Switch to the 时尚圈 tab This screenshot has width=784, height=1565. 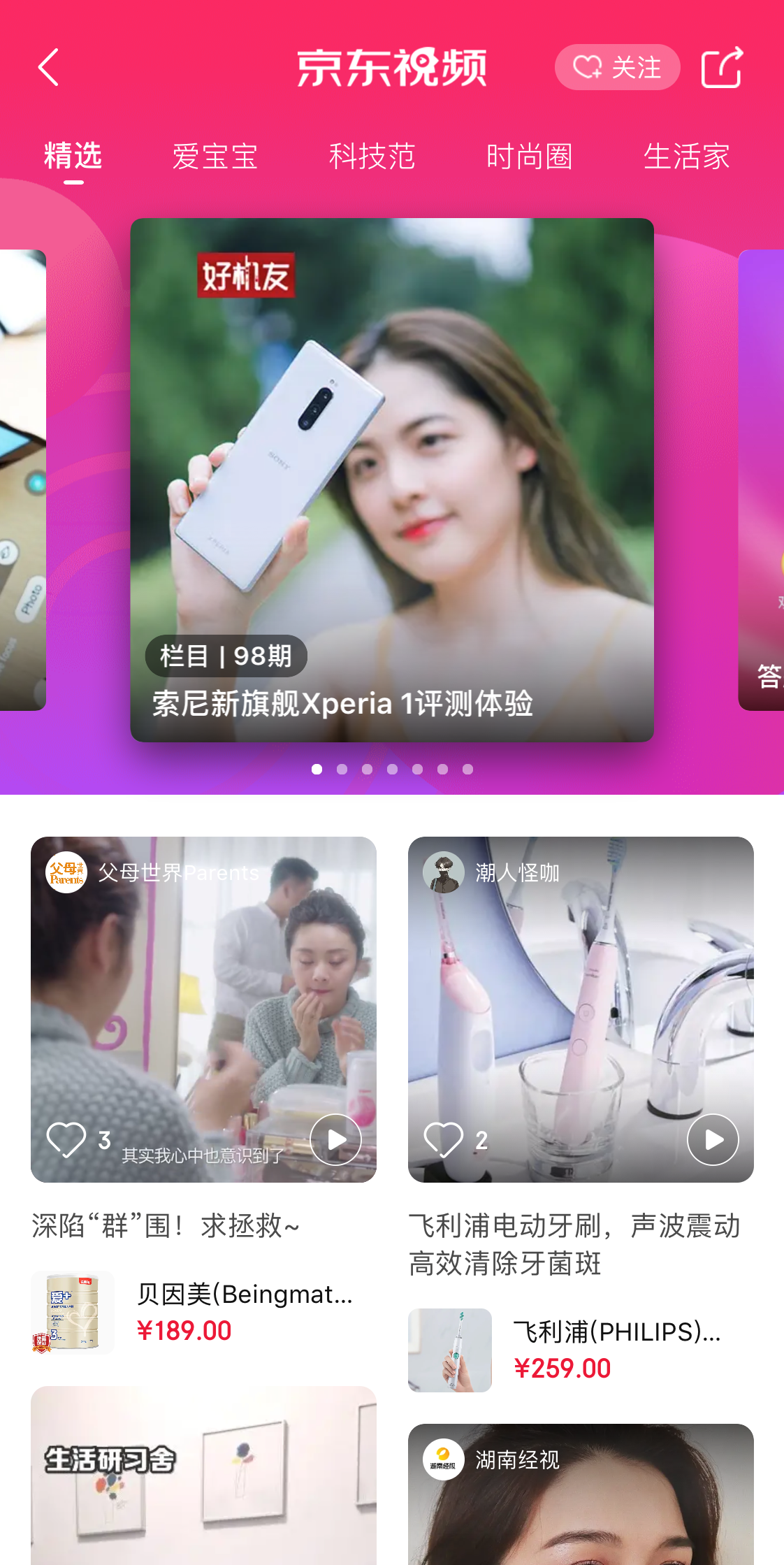coord(529,157)
